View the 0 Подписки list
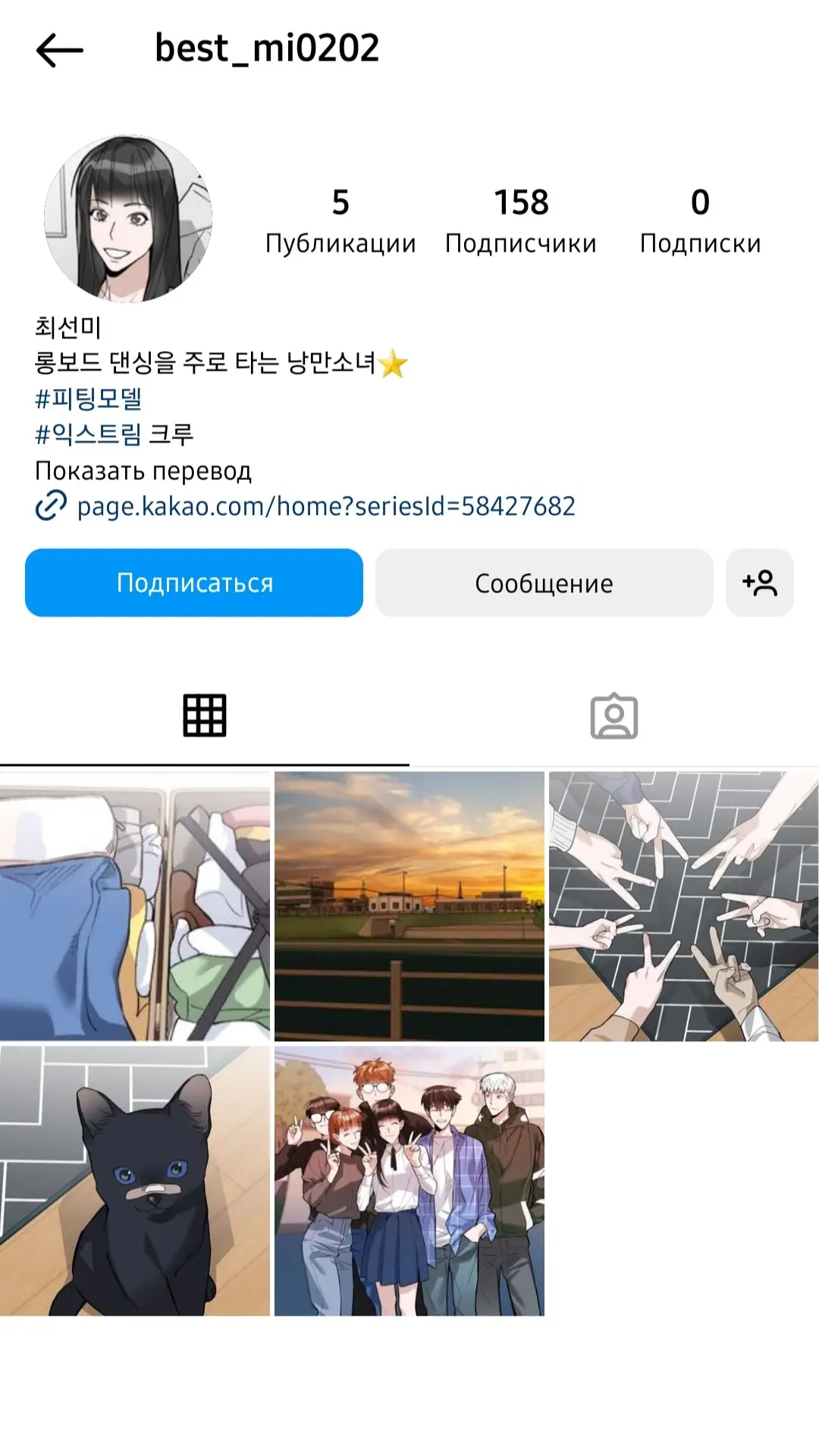The width and height of the screenshot is (819, 1456). 700,221
